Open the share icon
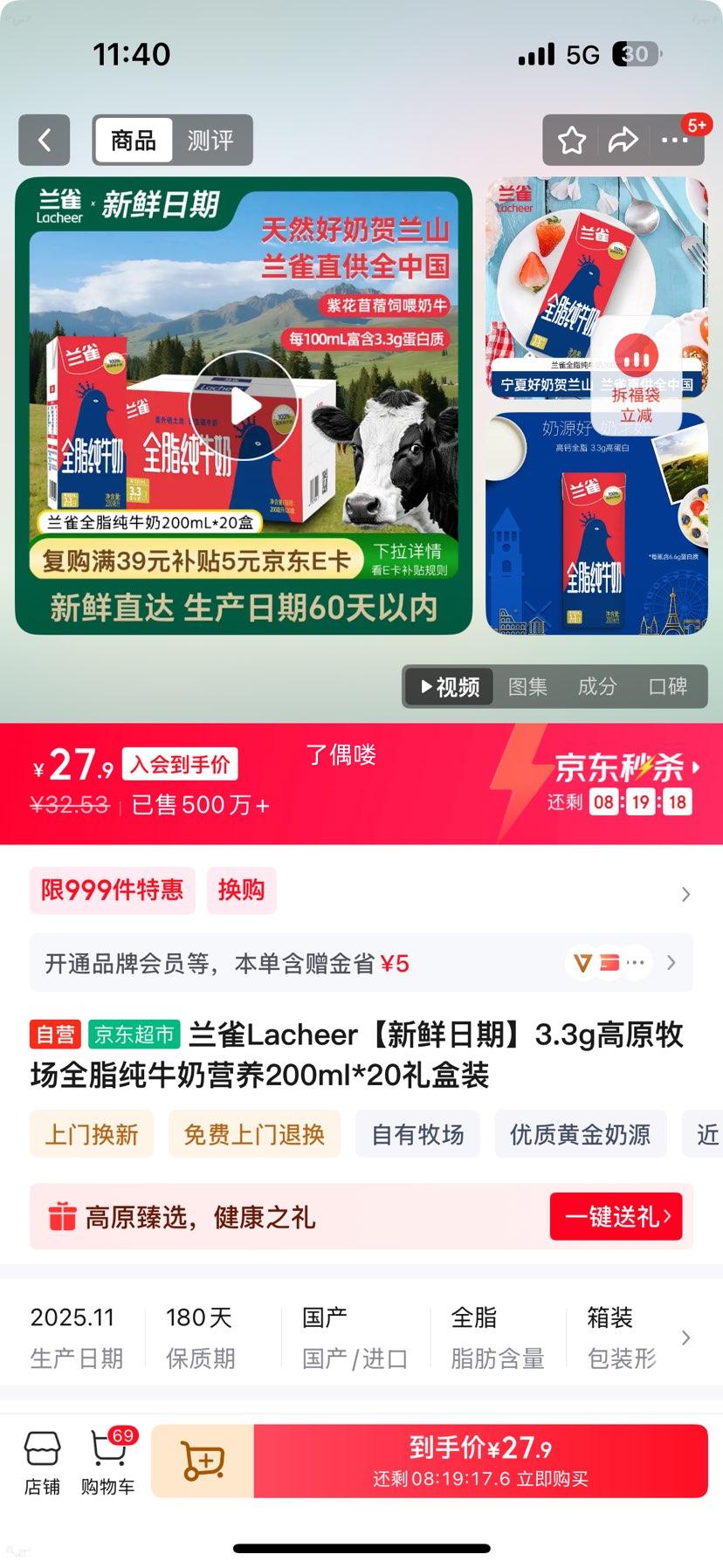 pos(623,139)
